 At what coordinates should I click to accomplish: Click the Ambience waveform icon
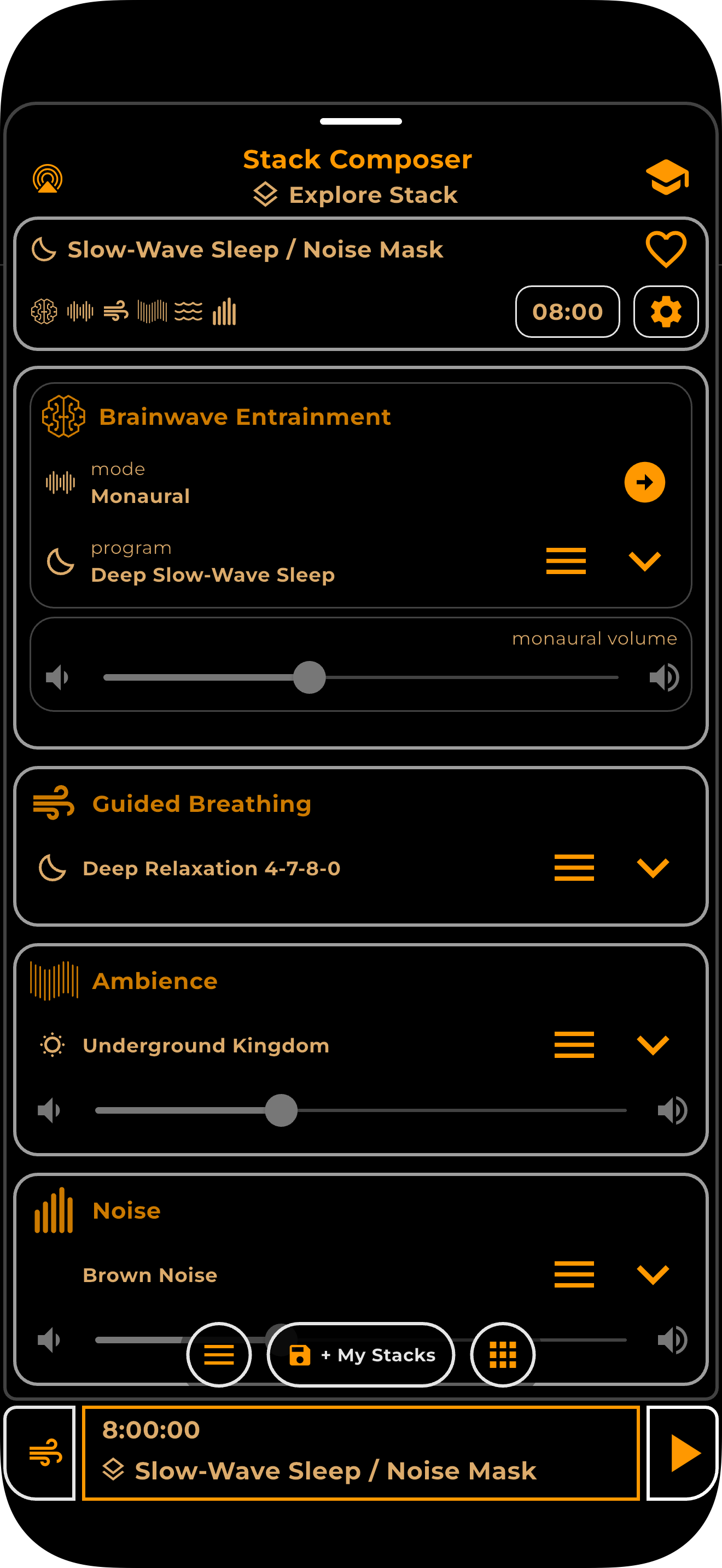[x=55, y=980]
